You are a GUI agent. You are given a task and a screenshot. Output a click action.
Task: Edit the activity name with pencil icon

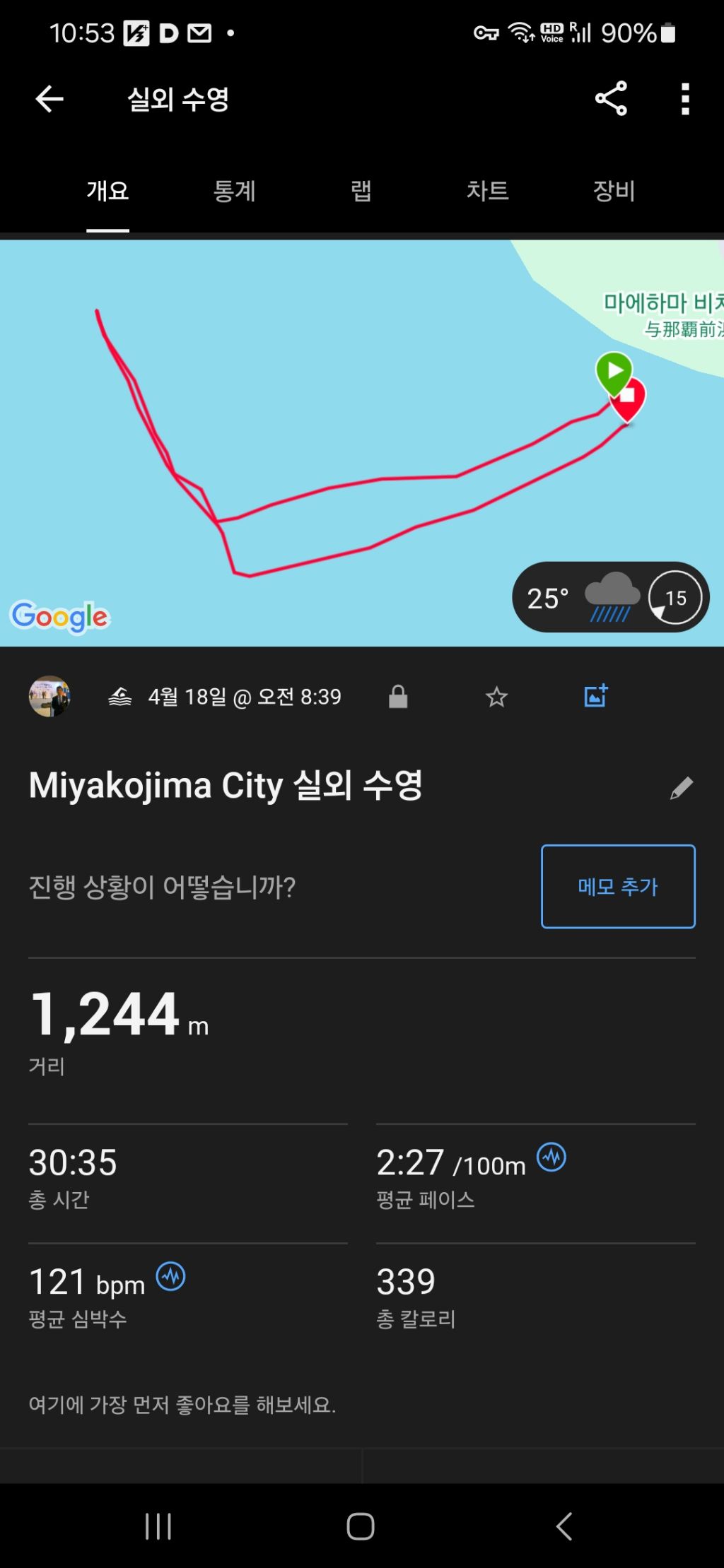click(x=681, y=788)
